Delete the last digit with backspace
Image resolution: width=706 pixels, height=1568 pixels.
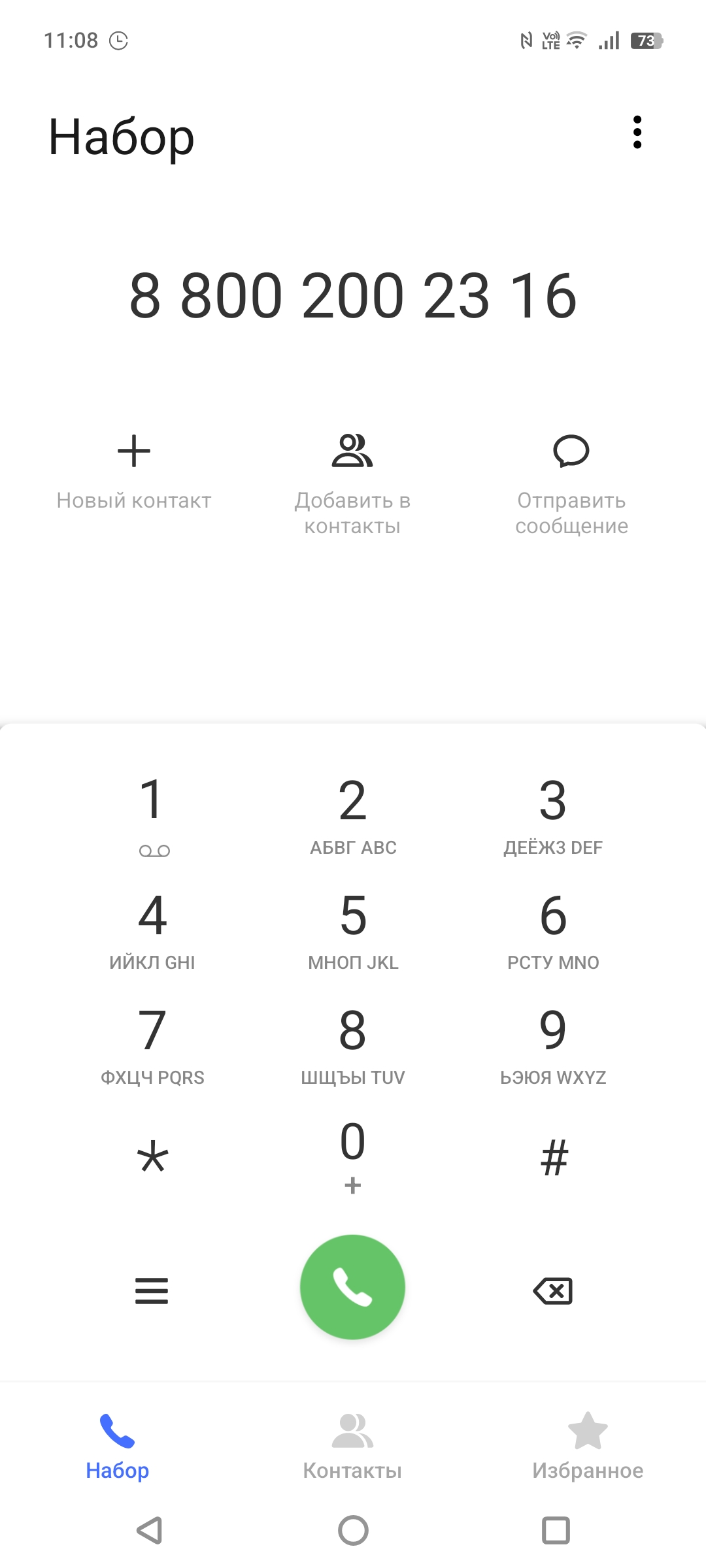pyautogui.click(x=553, y=1291)
